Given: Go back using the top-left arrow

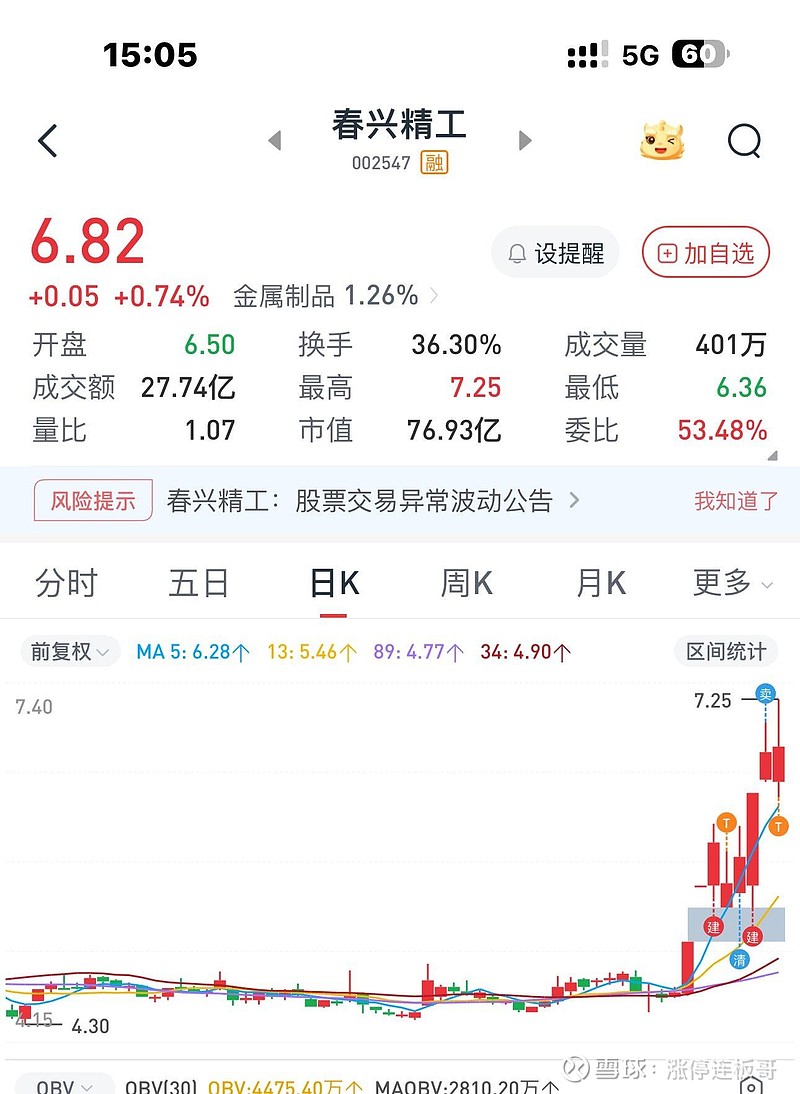Looking at the screenshot, I should (x=48, y=141).
